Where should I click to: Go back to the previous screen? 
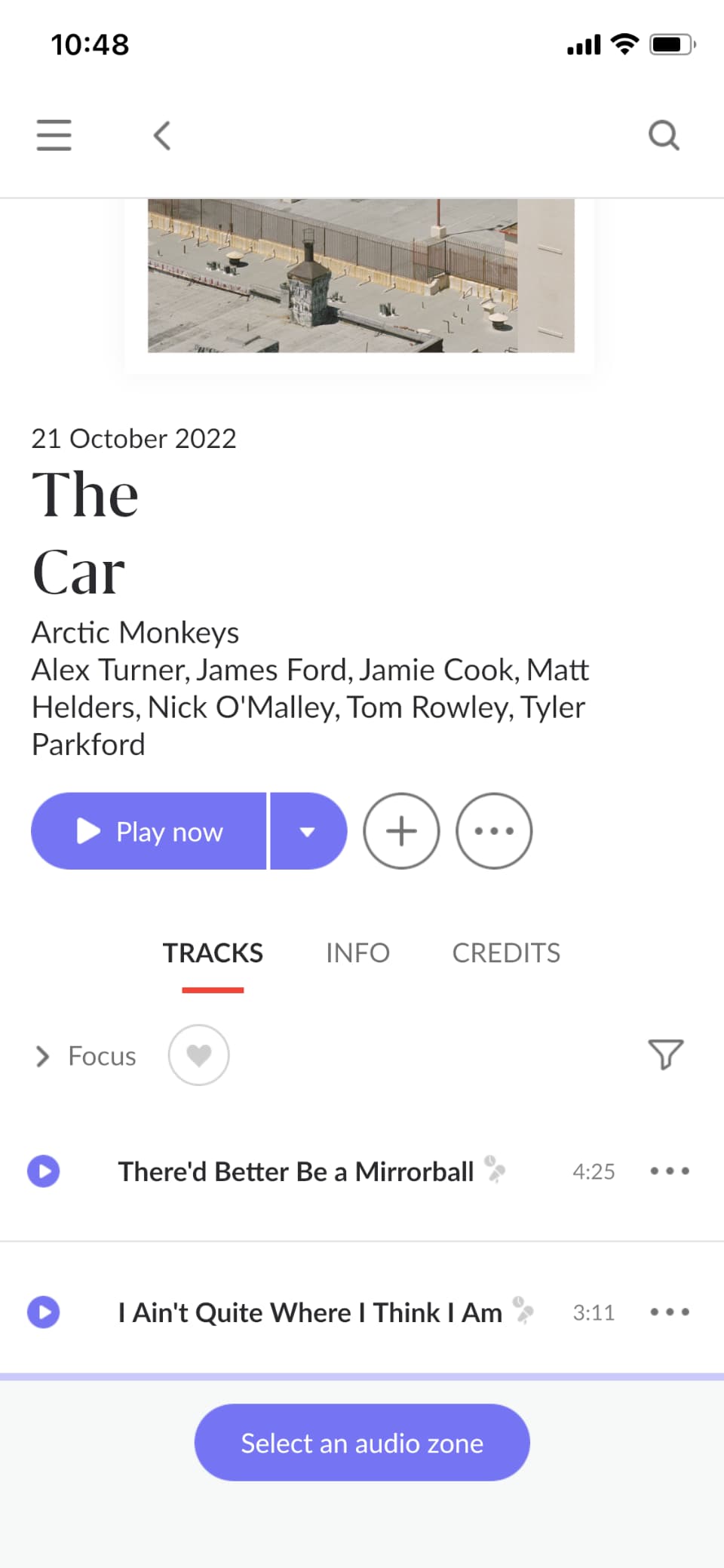162,136
